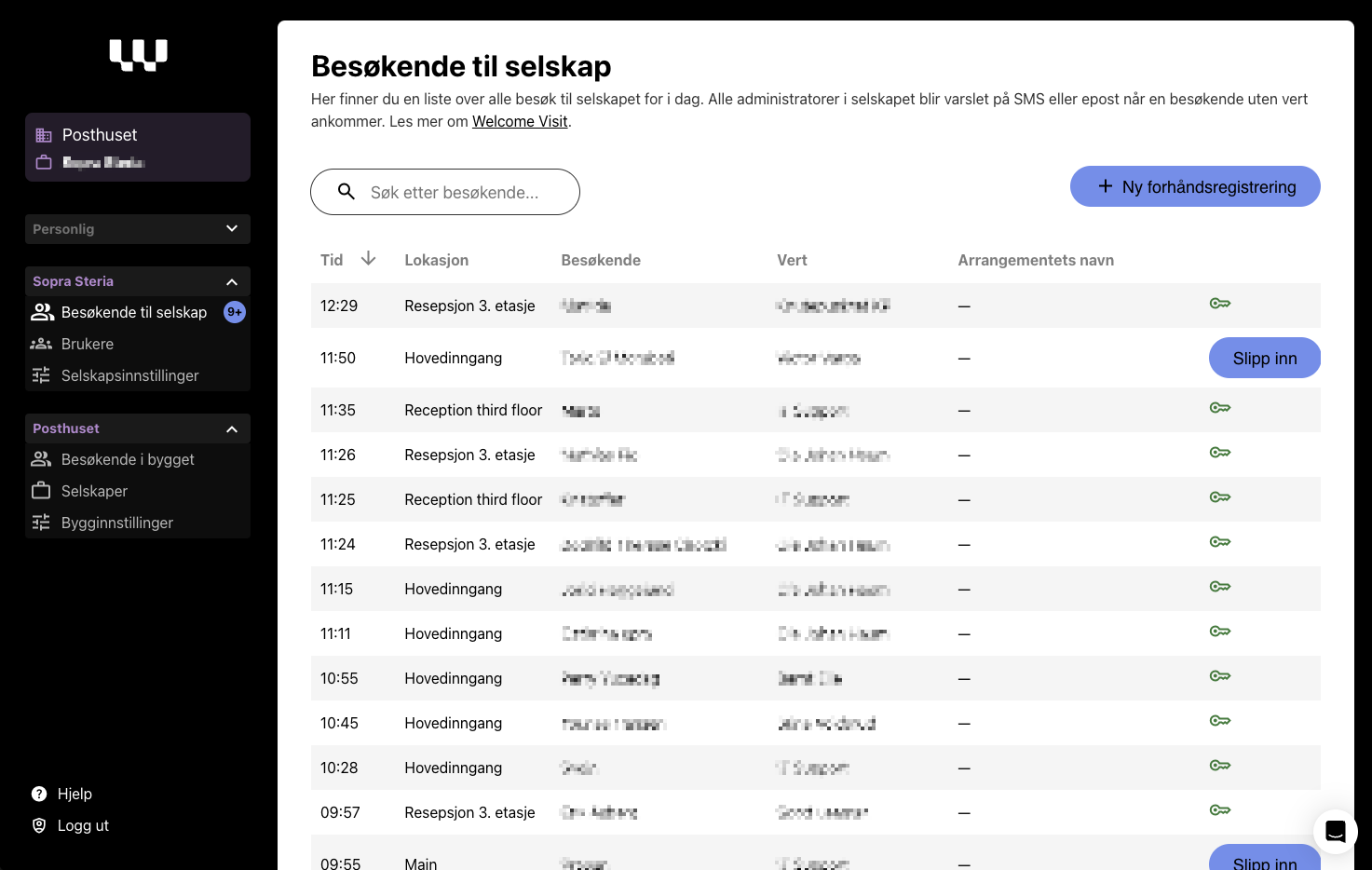Collapse the Posthuset section
This screenshot has width=1372, height=870.
click(x=232, y=428)
